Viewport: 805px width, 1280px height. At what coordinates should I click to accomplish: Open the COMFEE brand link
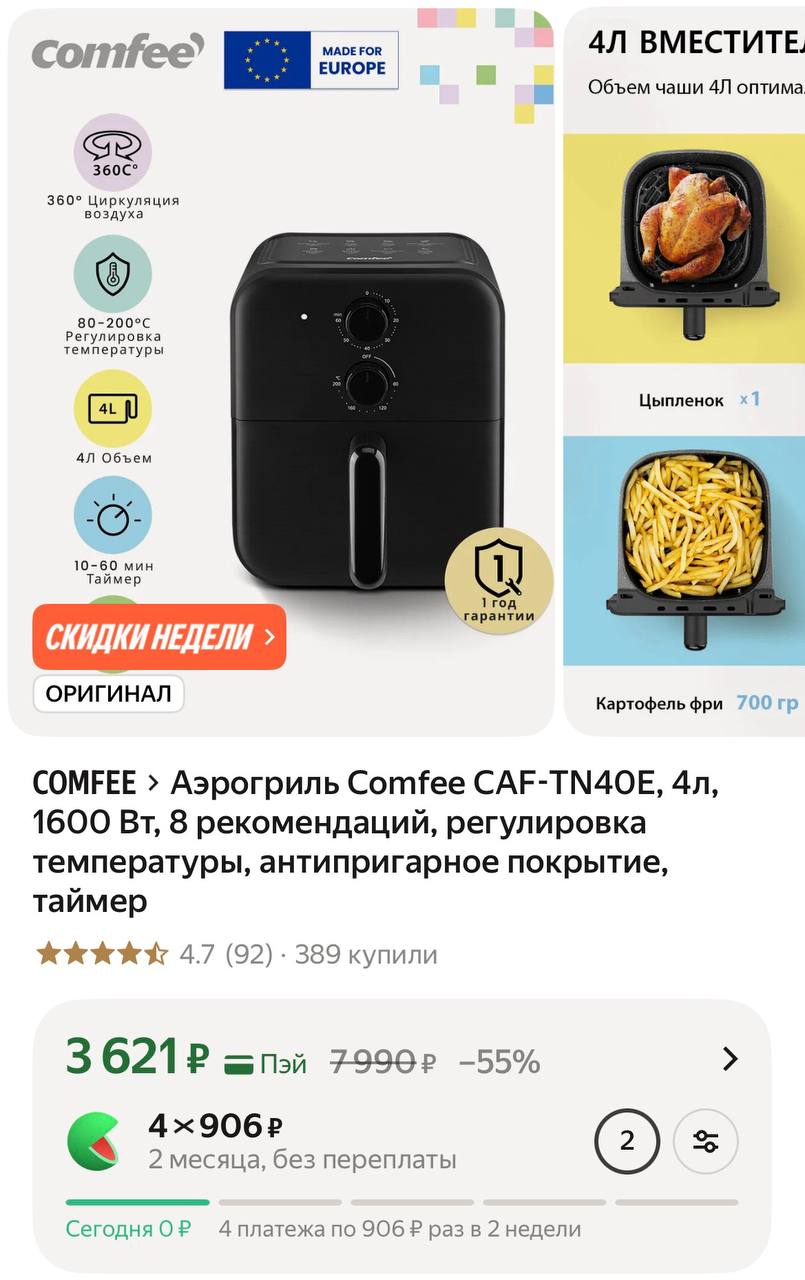[85, 782]
